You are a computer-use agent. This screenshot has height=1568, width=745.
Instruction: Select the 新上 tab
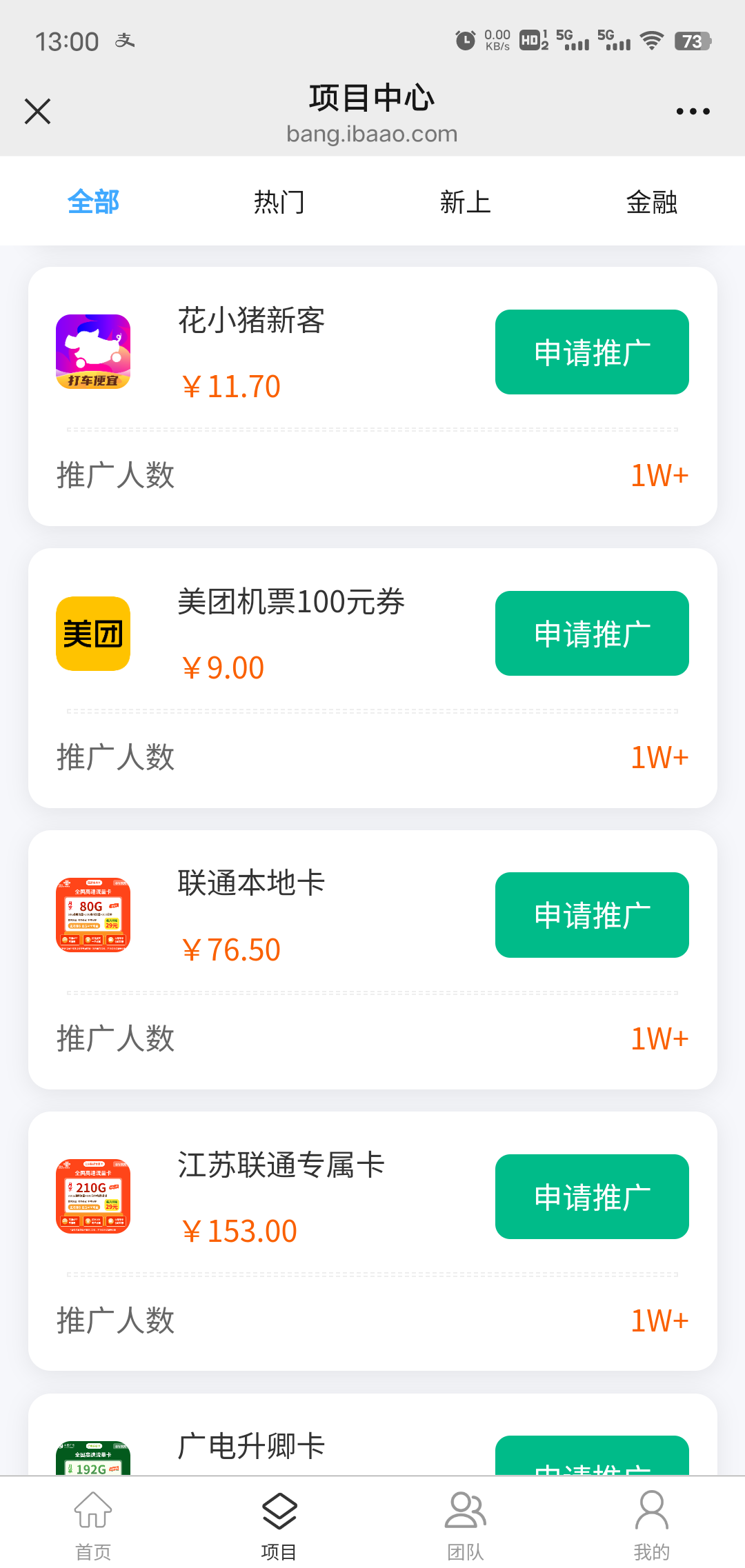466,202
